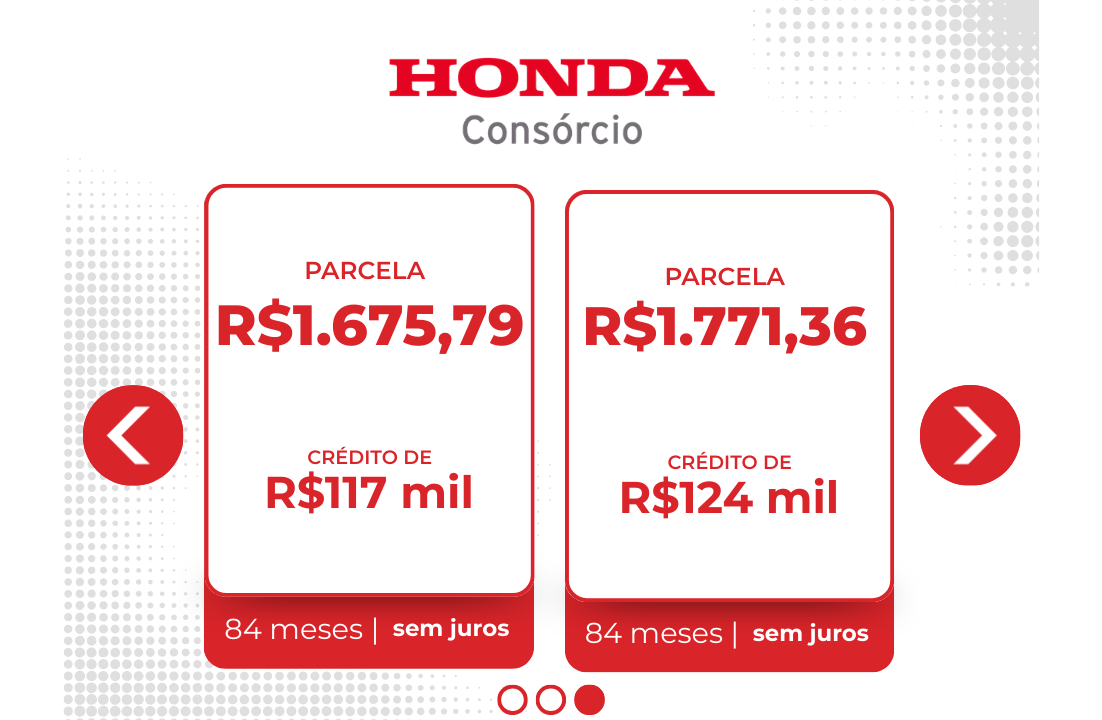1102x720 pixels.
Task: Go to previous plans with left arrow
Action: point(133,435)
